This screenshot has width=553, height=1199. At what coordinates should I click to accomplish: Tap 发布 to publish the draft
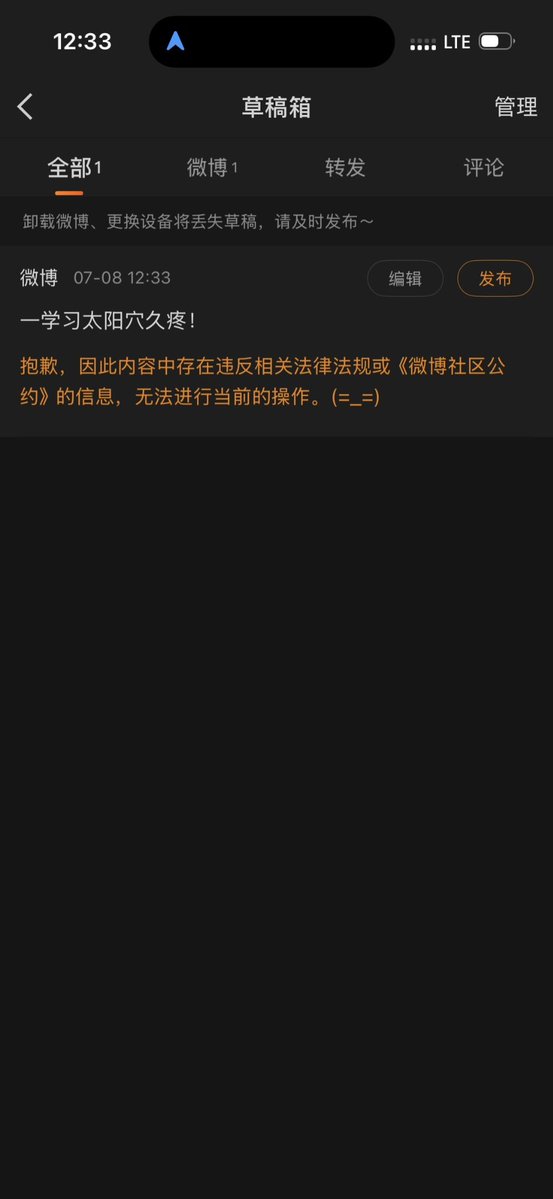coord(495,278)
